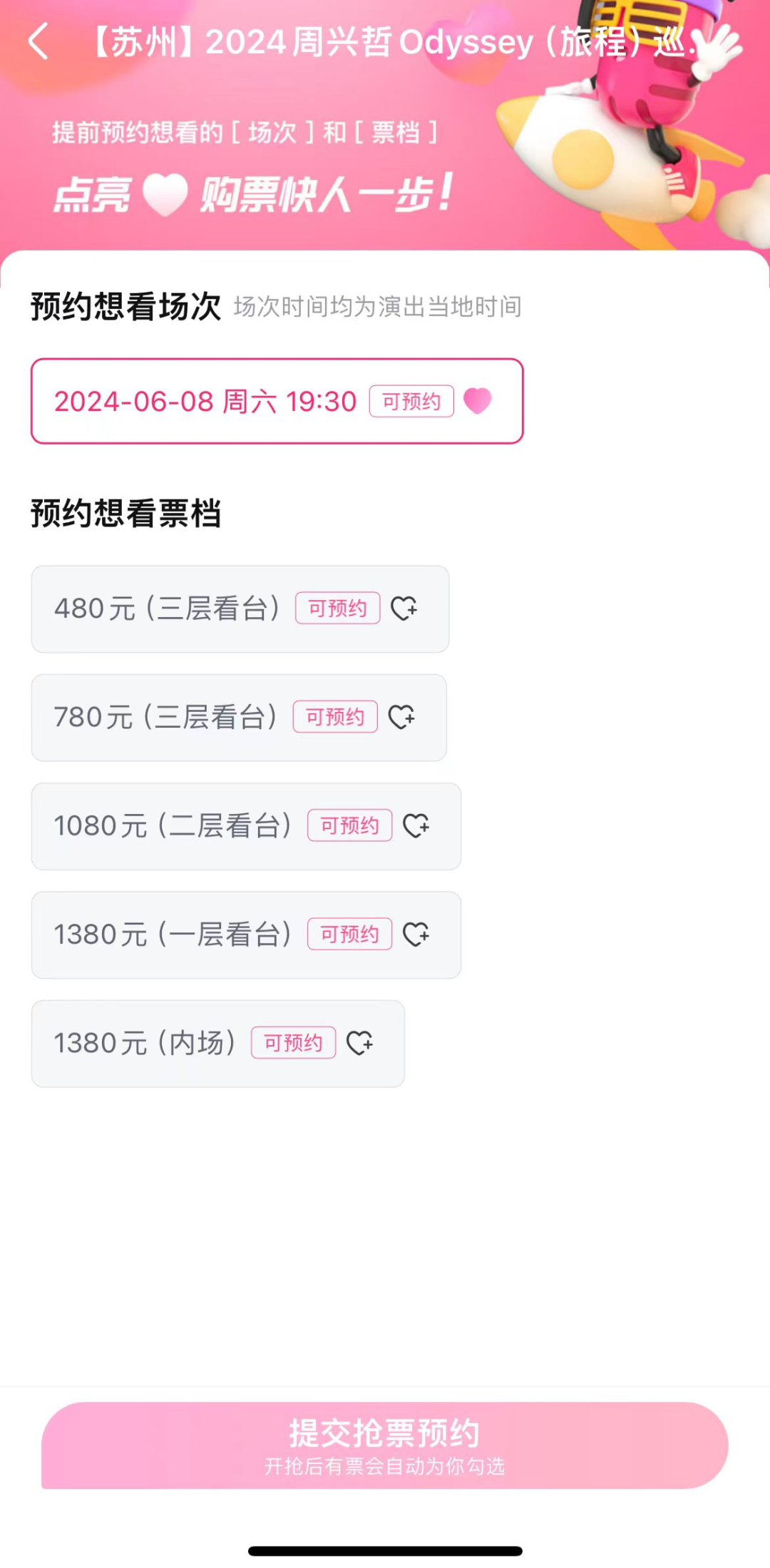Select the 480元 (三层看台) ticket tier

(240, 609)
